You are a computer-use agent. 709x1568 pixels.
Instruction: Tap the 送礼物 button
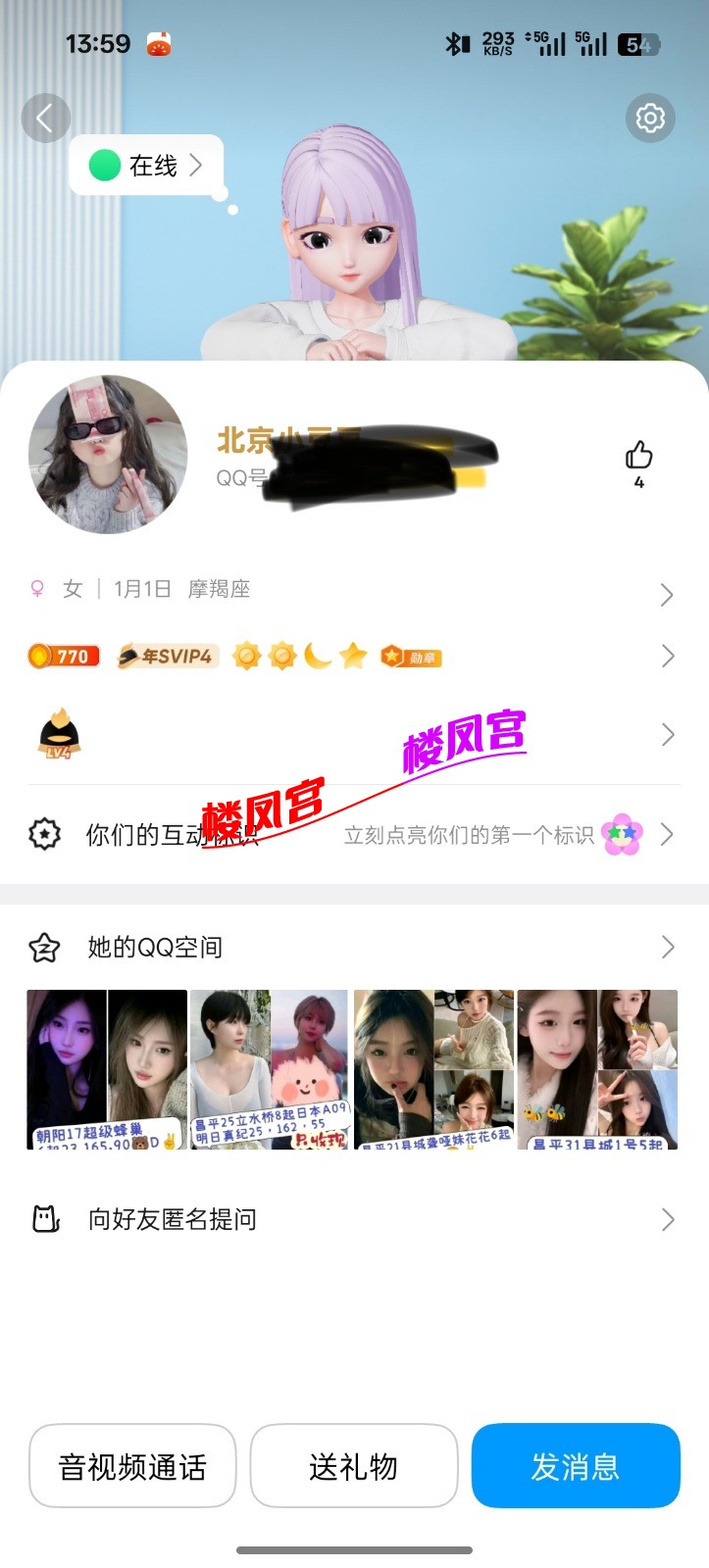click(x=354, y=1466)
